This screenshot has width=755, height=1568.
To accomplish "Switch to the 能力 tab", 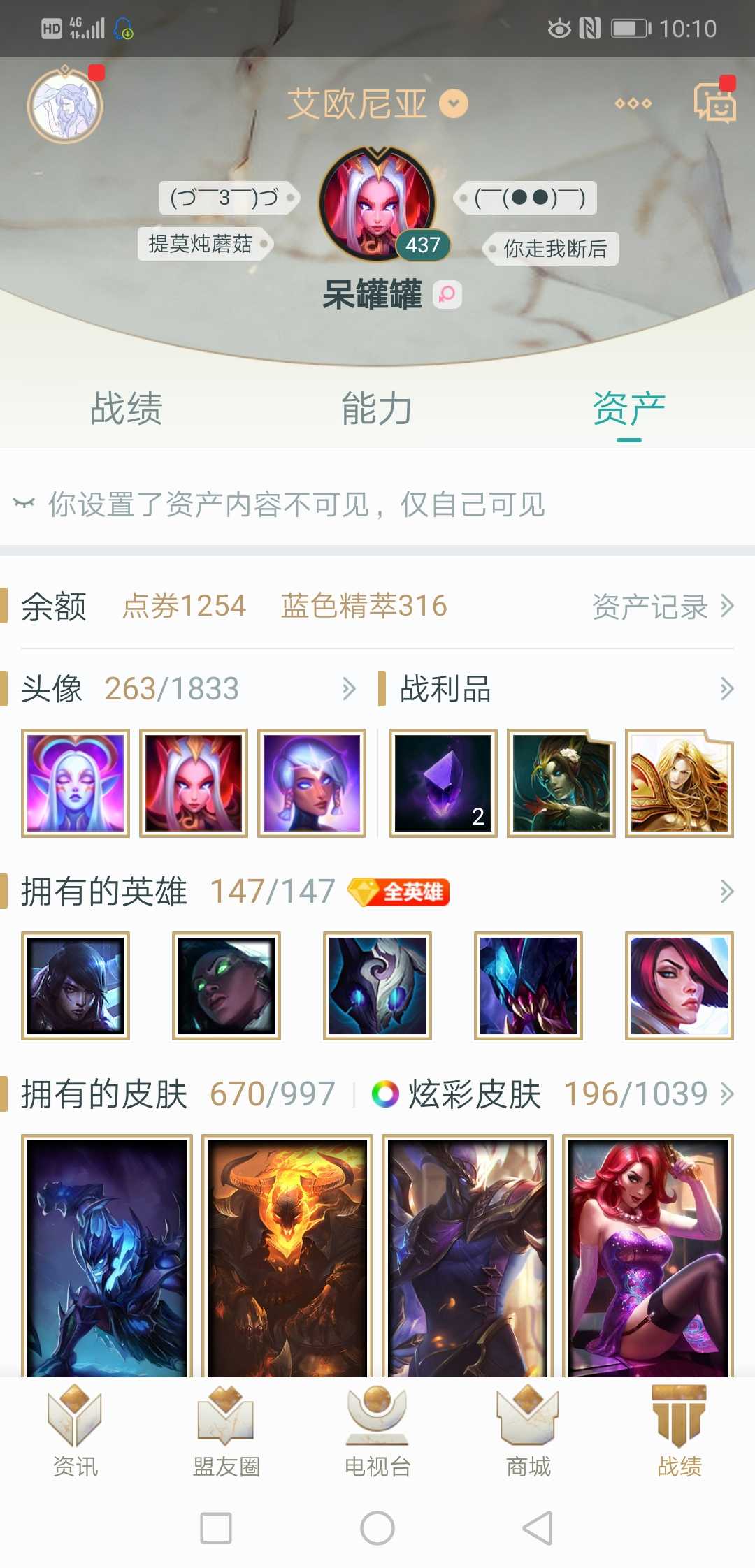I will (x=377, y=409).
